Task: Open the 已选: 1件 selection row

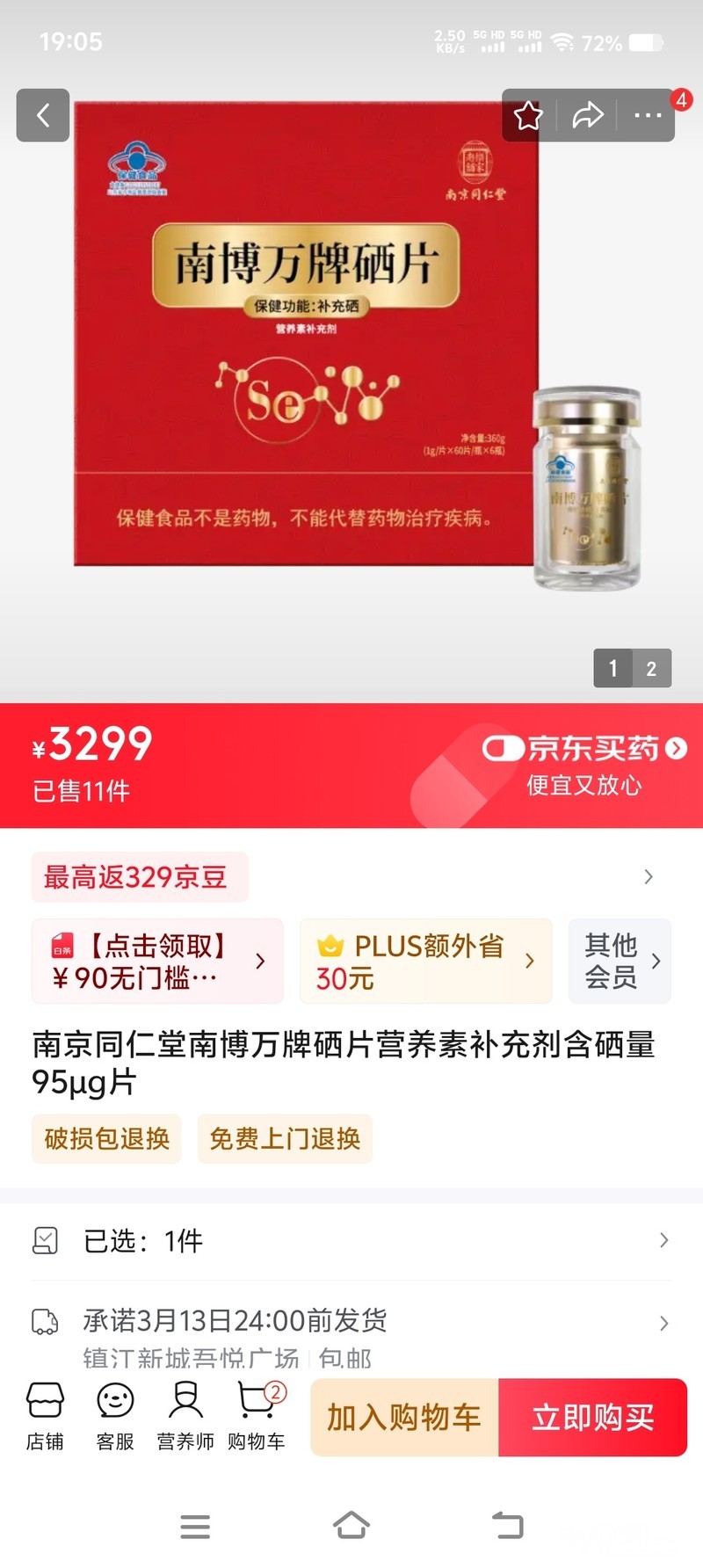Action: pyautogui.click(x=351, y=1240)
